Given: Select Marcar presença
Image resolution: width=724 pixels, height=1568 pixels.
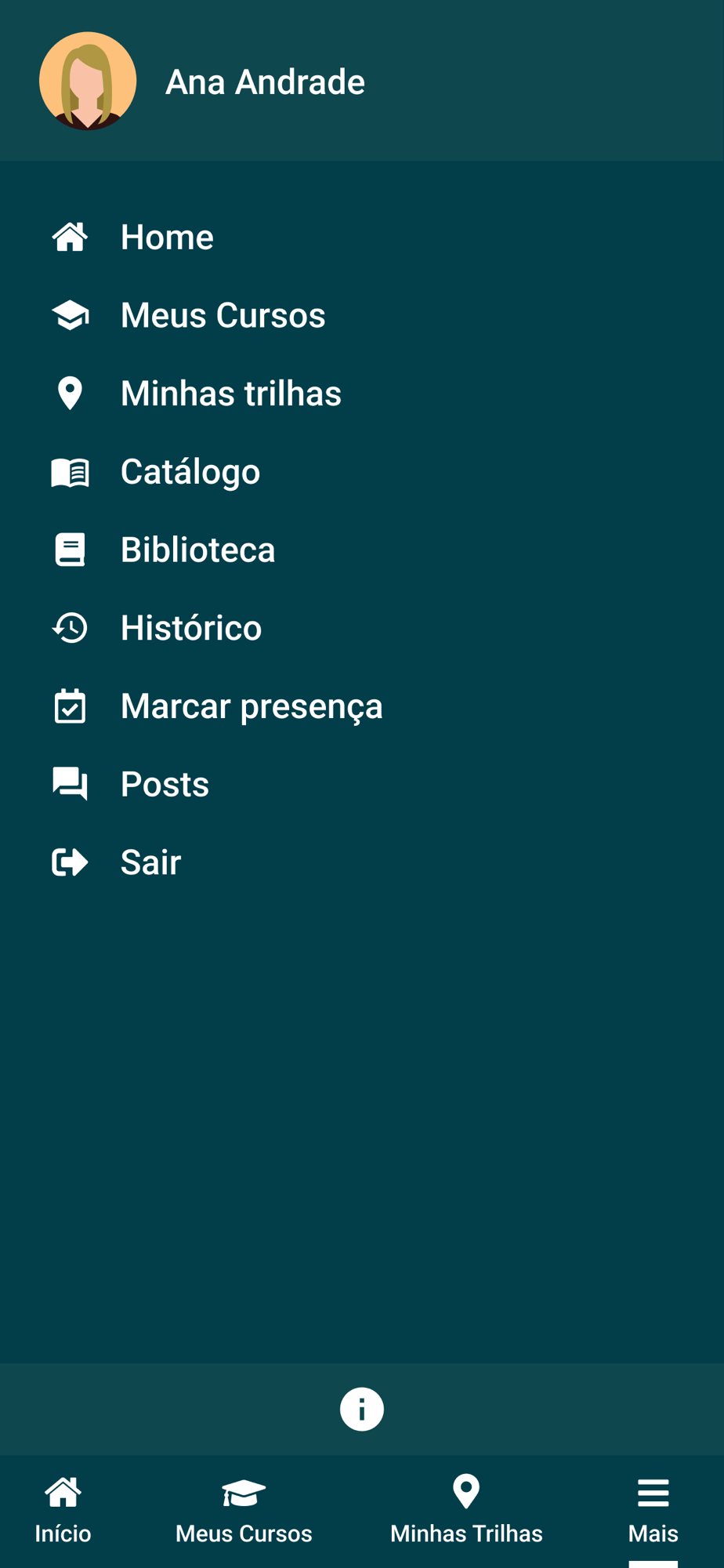Looking at the screenshot, I should point(251,706).
